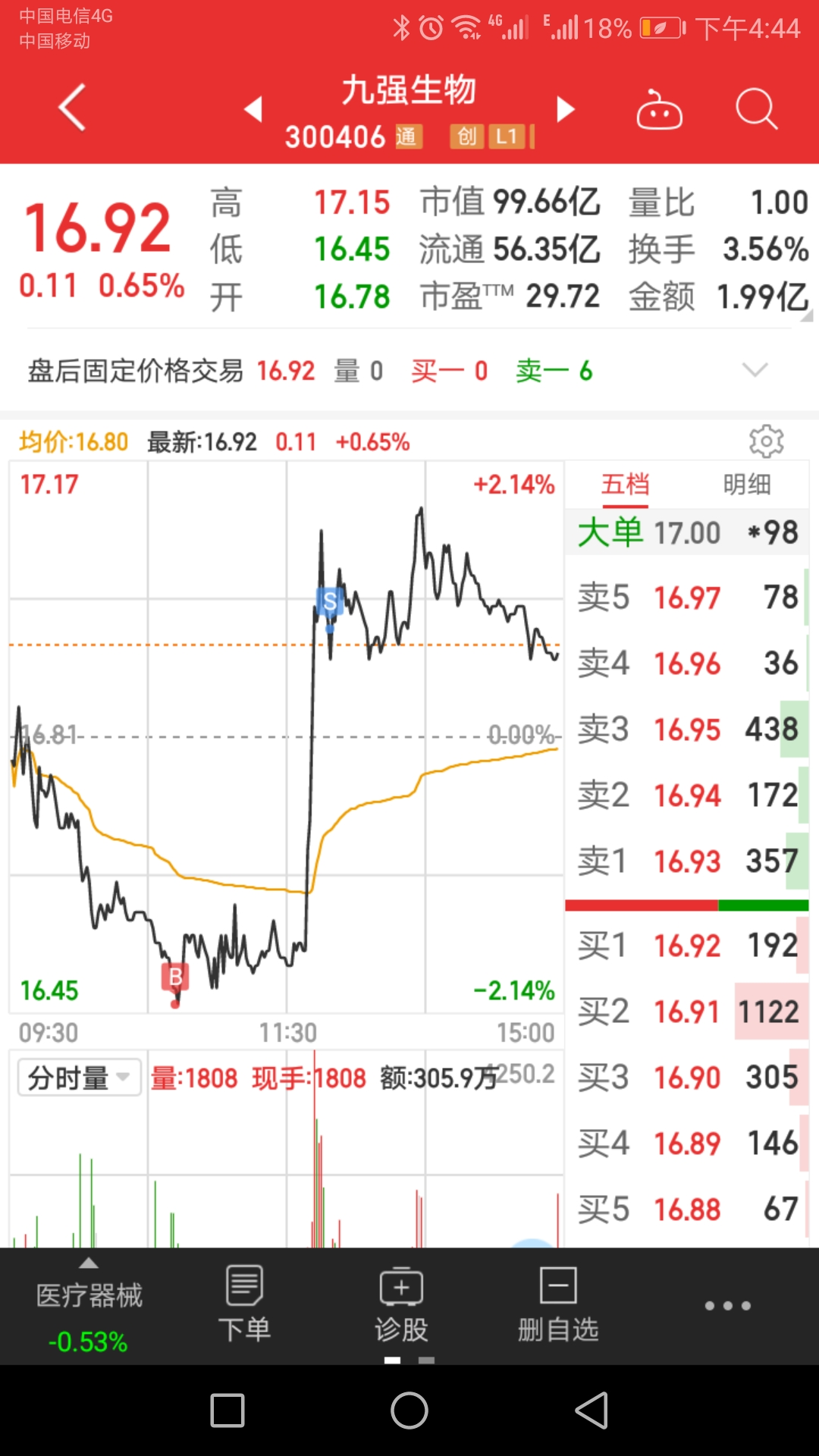Switch to the next stock
This screenshot has width=819, height=1456.
[x=566, y=109]
